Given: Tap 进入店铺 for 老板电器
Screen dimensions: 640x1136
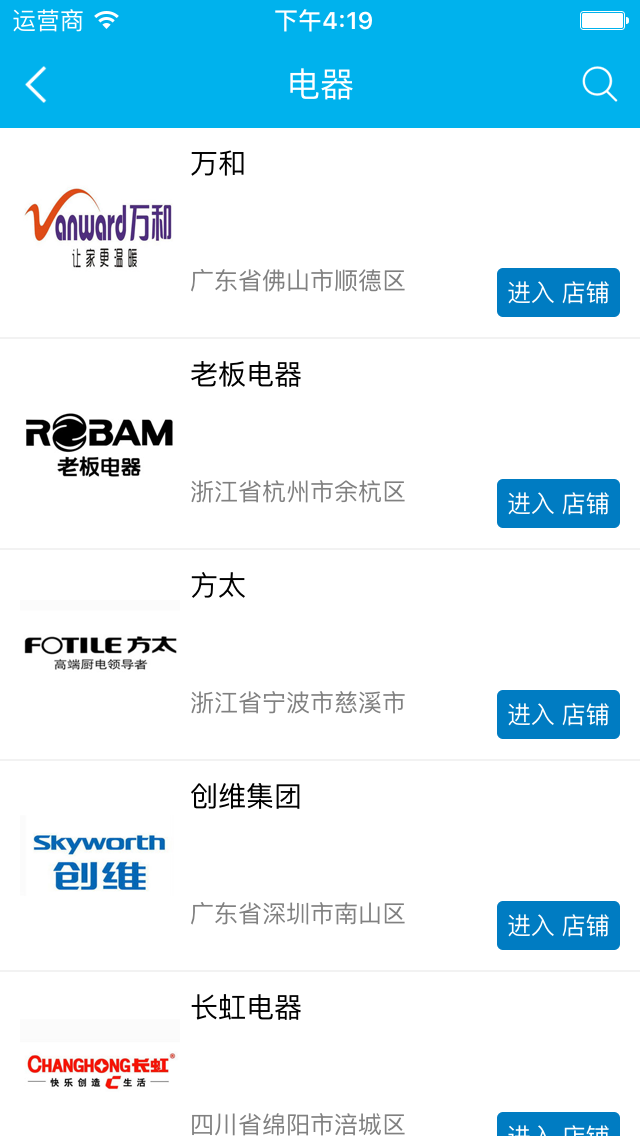Looking at the screenshot, I should pos(558,504).
